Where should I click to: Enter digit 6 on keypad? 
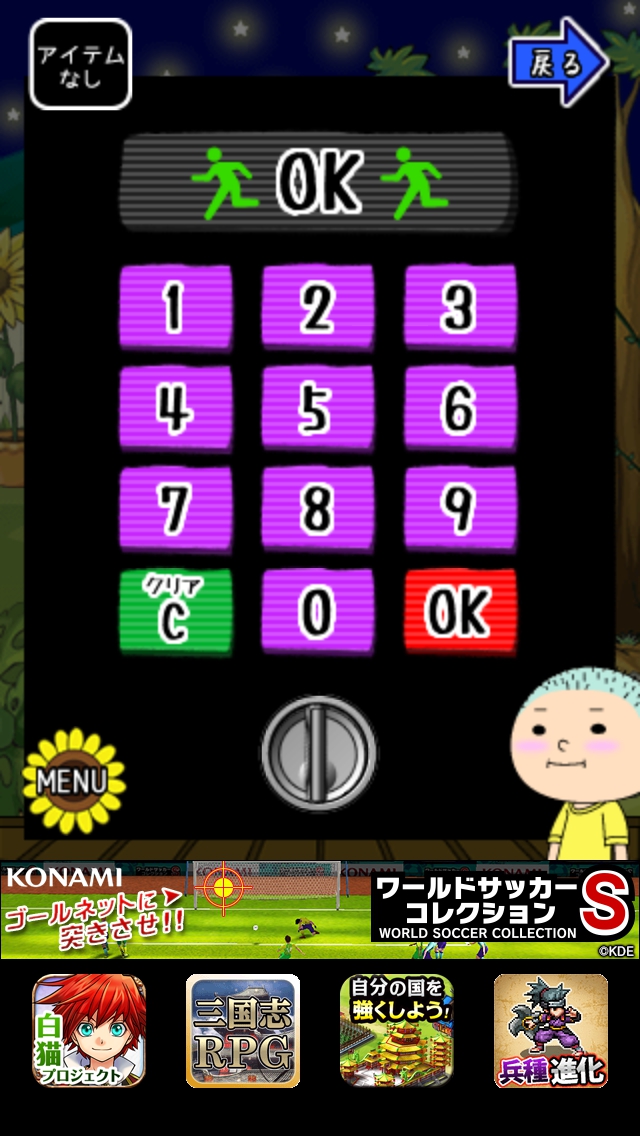(x=460, y=408)
